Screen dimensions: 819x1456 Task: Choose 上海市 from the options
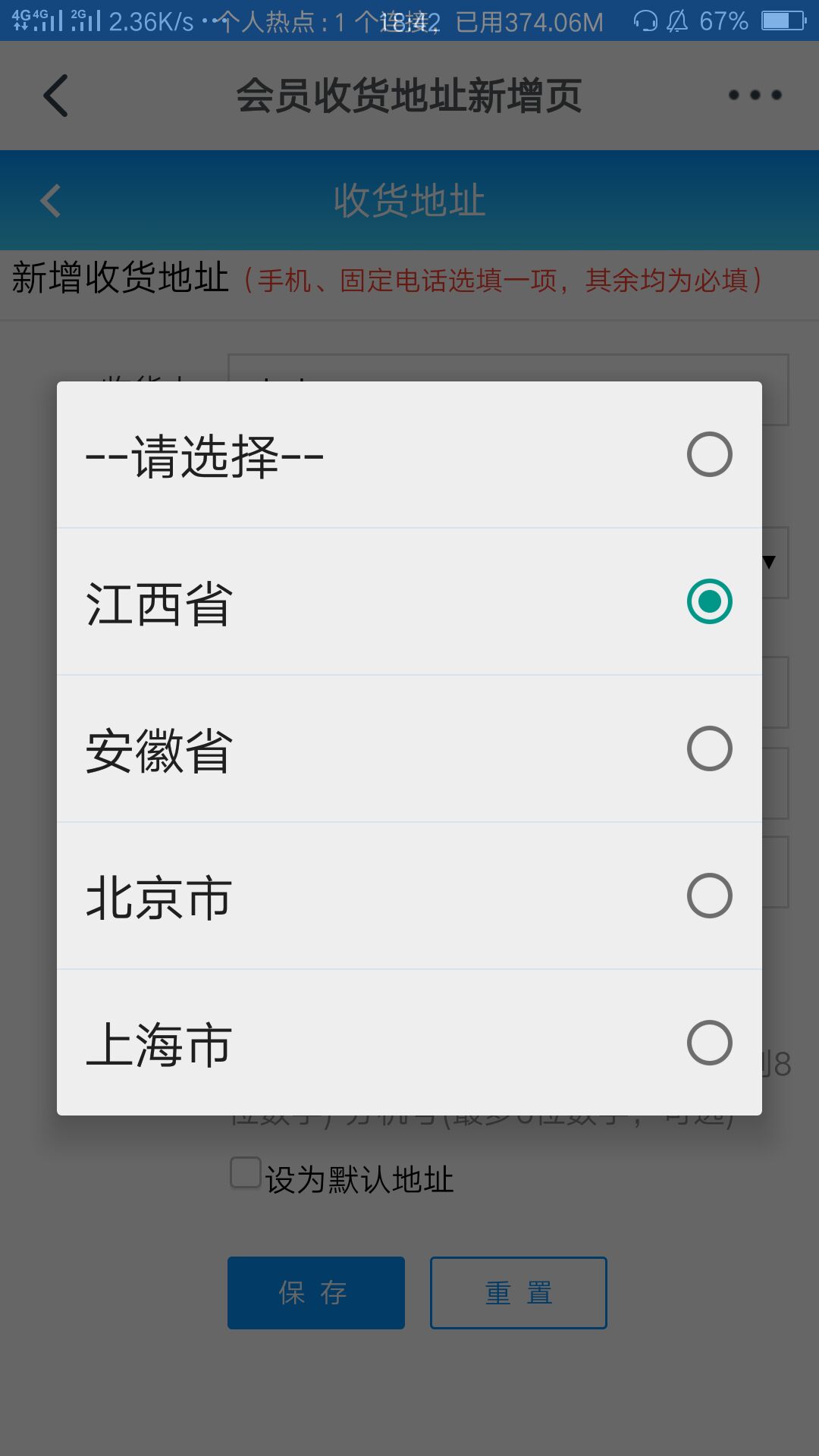coord(409,1043)
